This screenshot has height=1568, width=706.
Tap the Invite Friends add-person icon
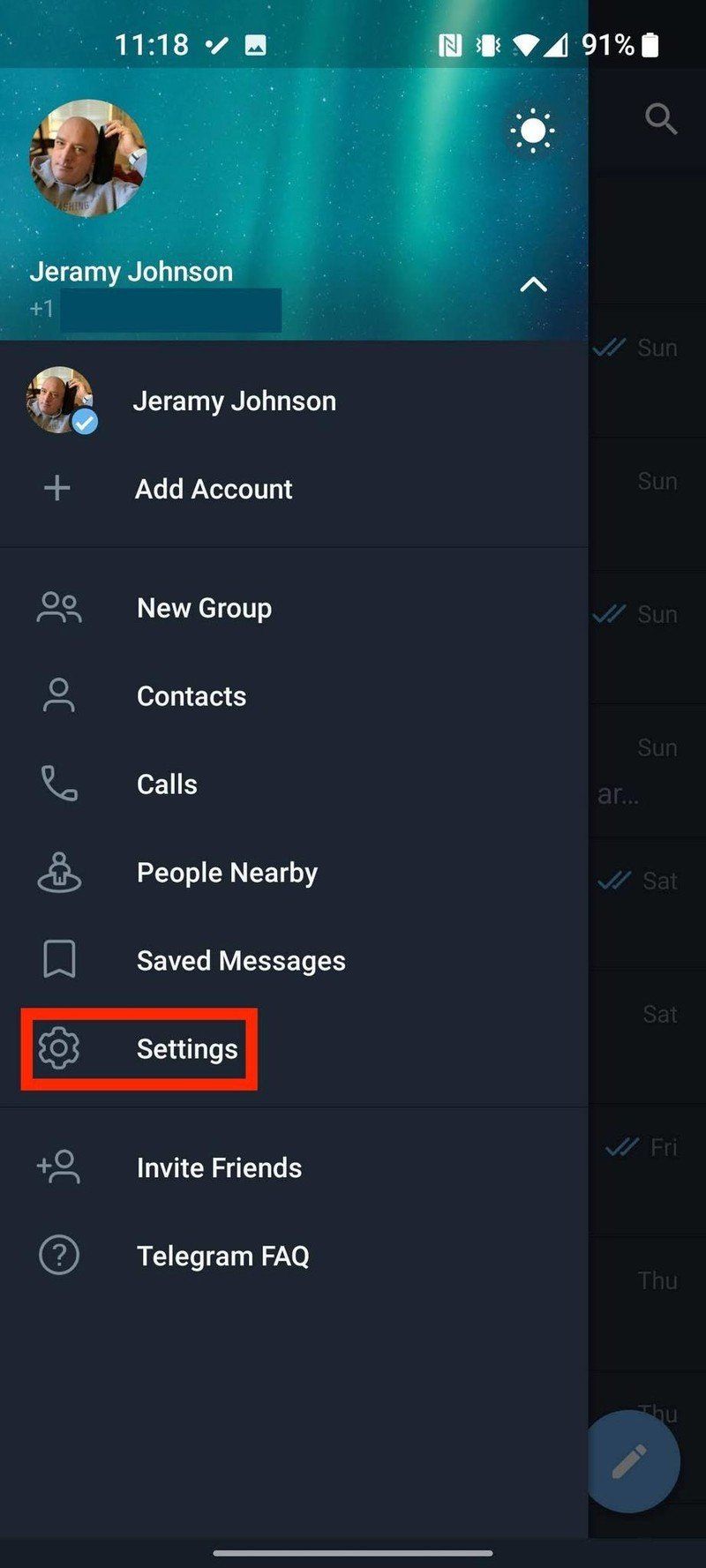(57, 1167)
